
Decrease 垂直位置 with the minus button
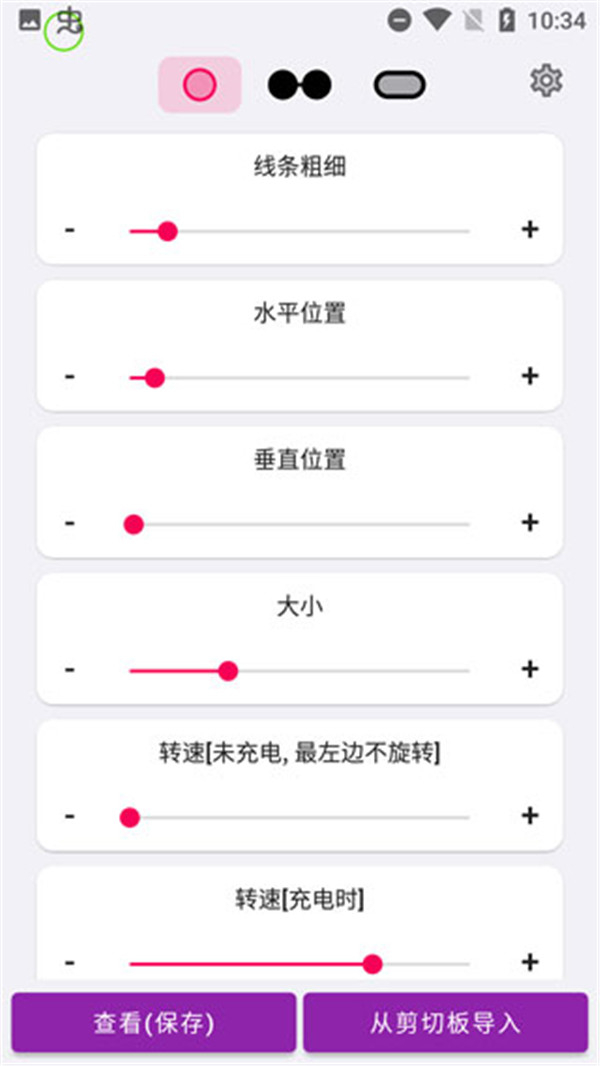click(x=70, y=523)
